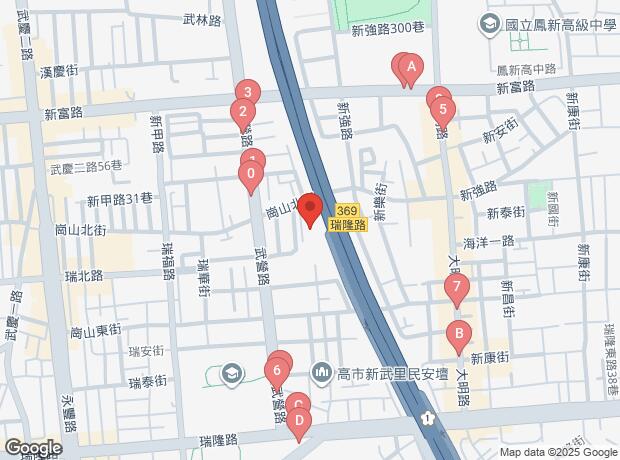Tap the school icon near marker 6
Viewport: 620px width, 460px height.
click(x=233, y=373)
